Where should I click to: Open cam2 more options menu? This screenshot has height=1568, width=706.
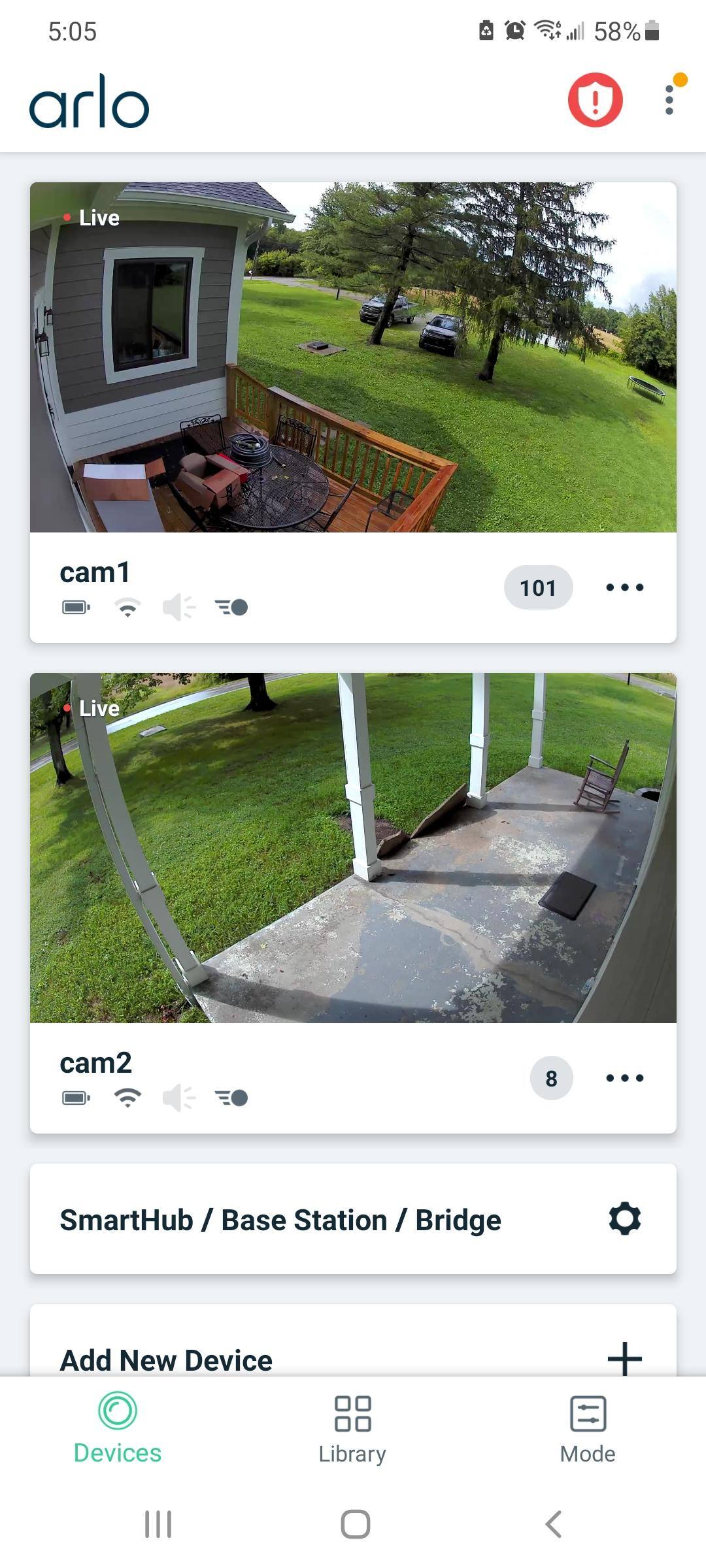[x=624, y=1078]
